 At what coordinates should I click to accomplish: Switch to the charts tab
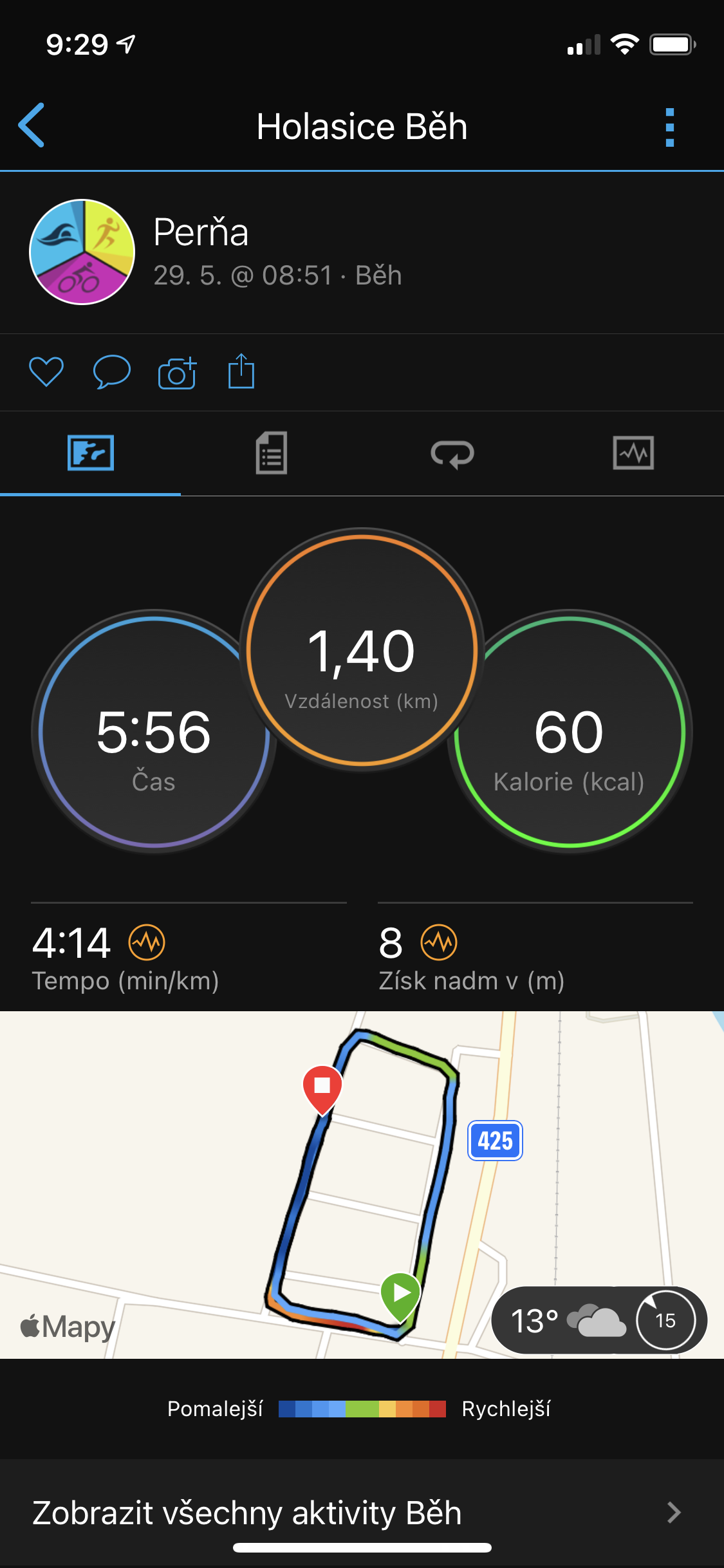(633, 453)
